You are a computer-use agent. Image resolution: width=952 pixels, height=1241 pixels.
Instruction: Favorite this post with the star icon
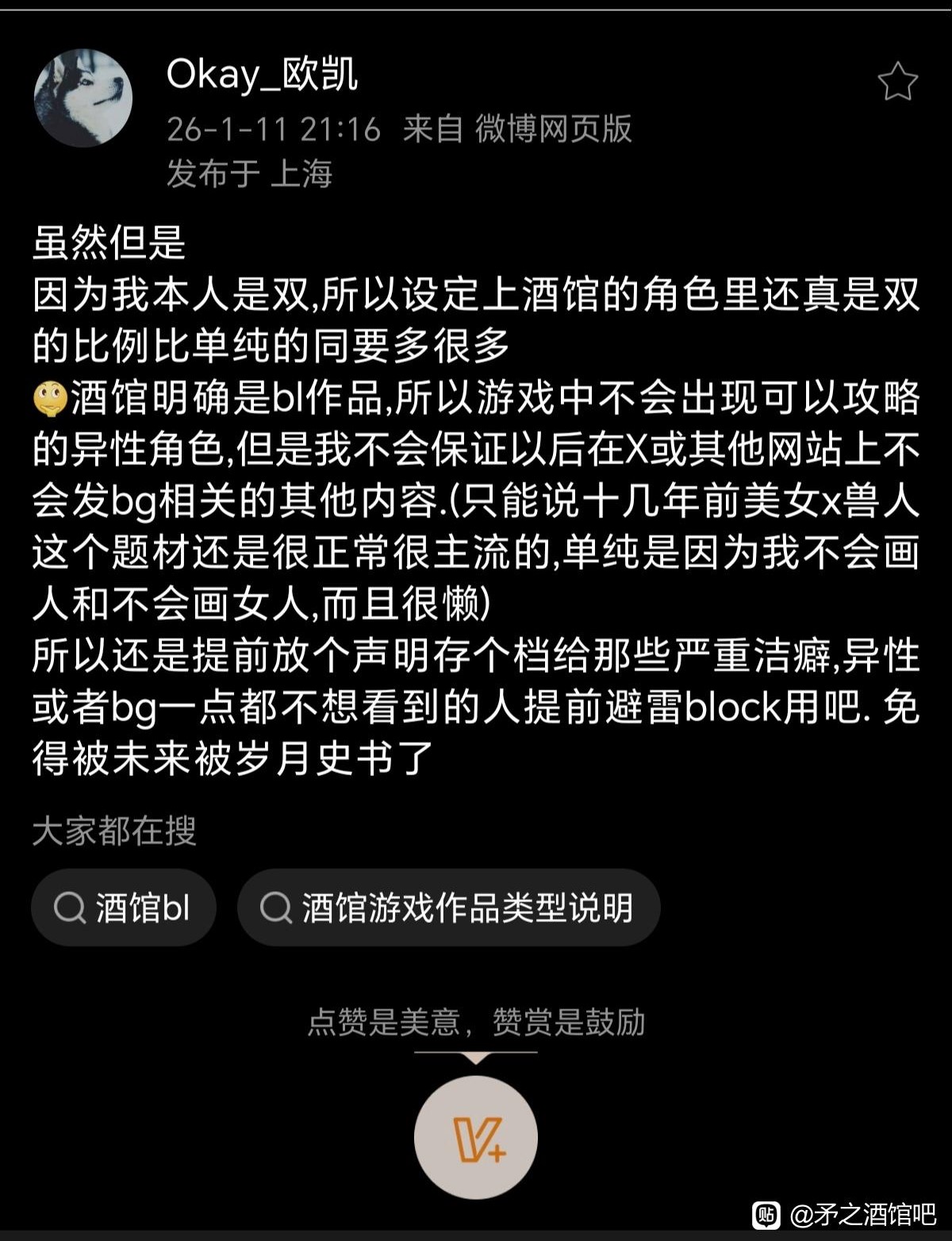click(897, 82)
